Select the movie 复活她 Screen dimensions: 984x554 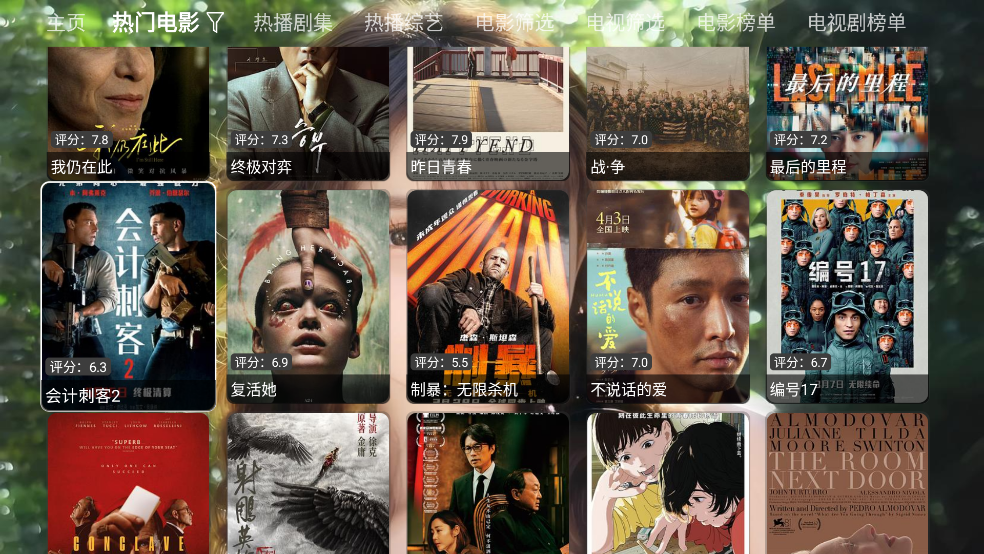tap(308, 296)
